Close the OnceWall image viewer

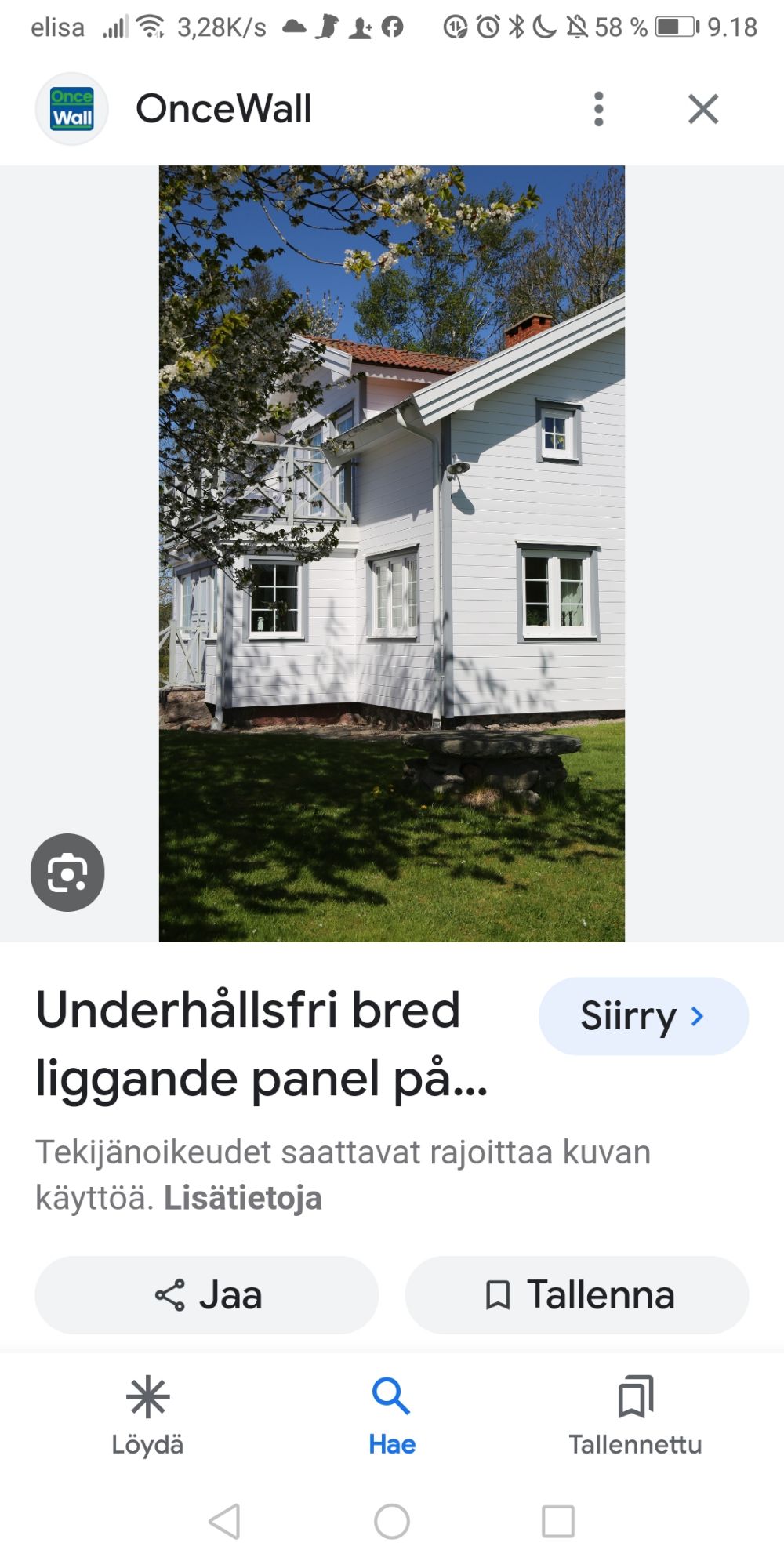coord(703,109)
